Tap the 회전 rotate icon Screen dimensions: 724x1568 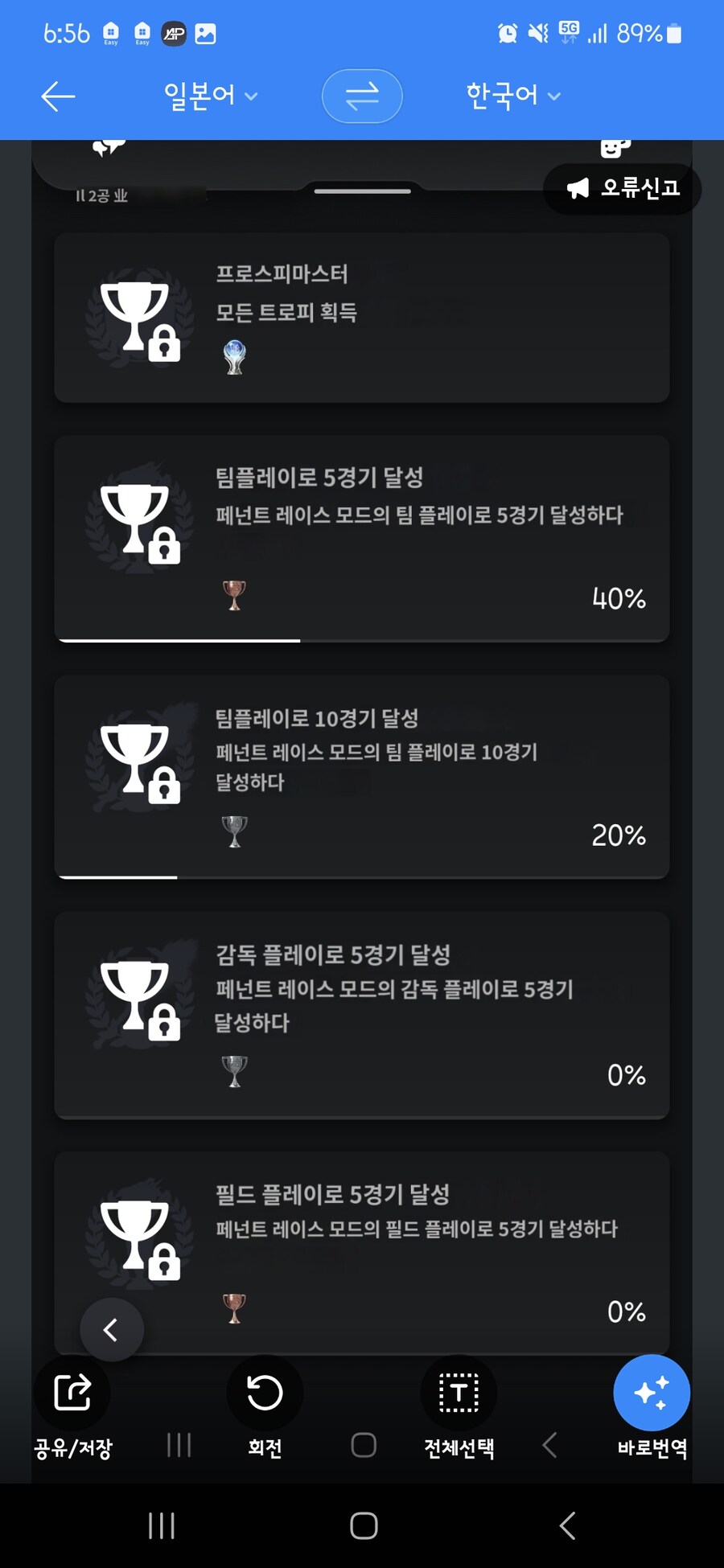point(265,1393)
